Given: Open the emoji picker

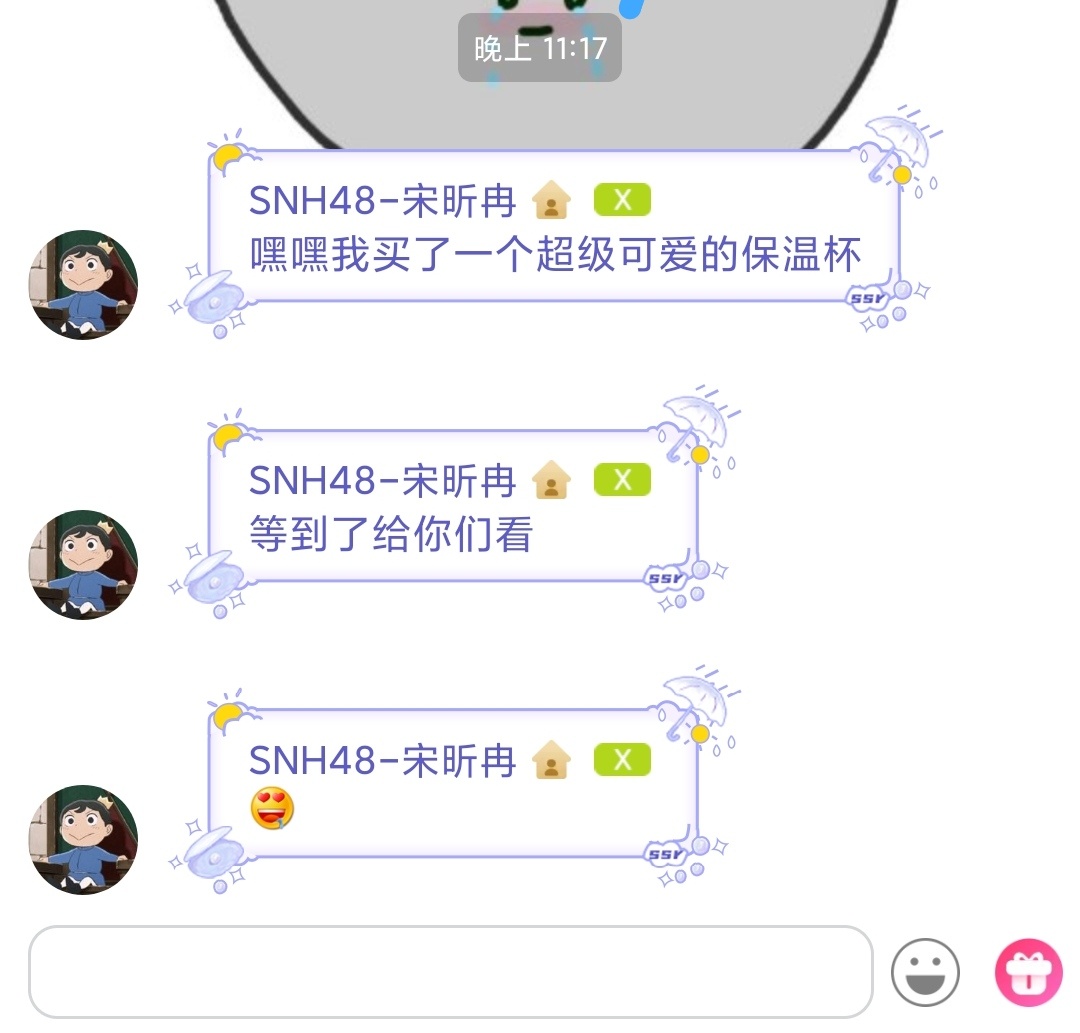Looking at the screenshot, I should point(925,971).
